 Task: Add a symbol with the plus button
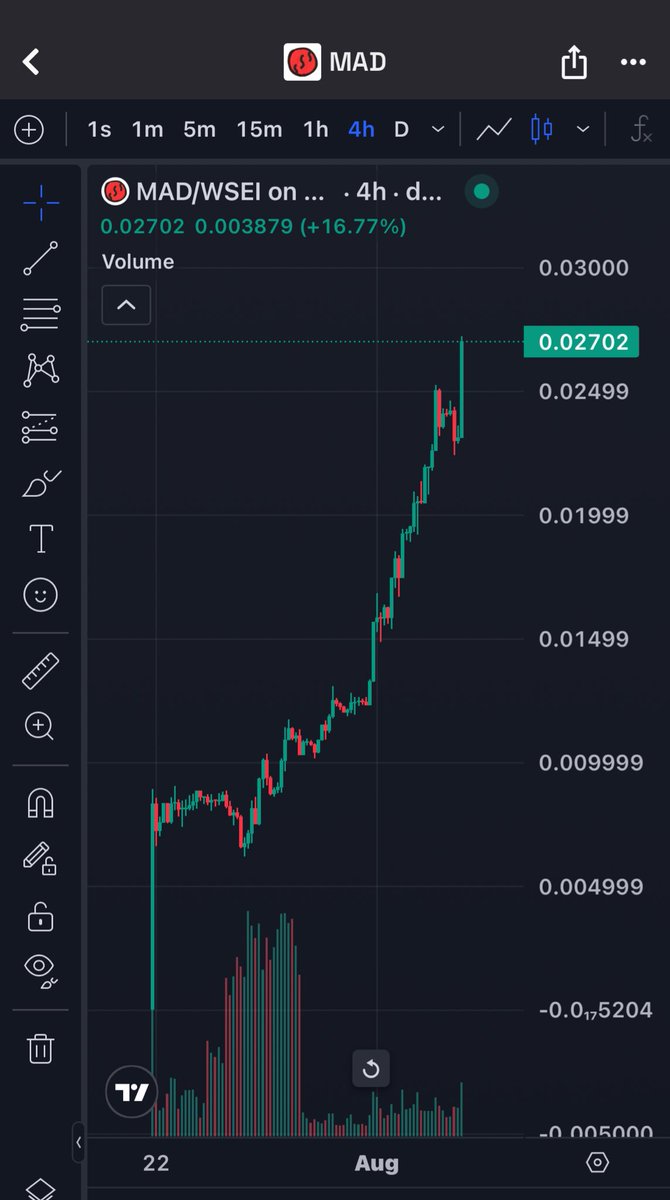[29, 129]
